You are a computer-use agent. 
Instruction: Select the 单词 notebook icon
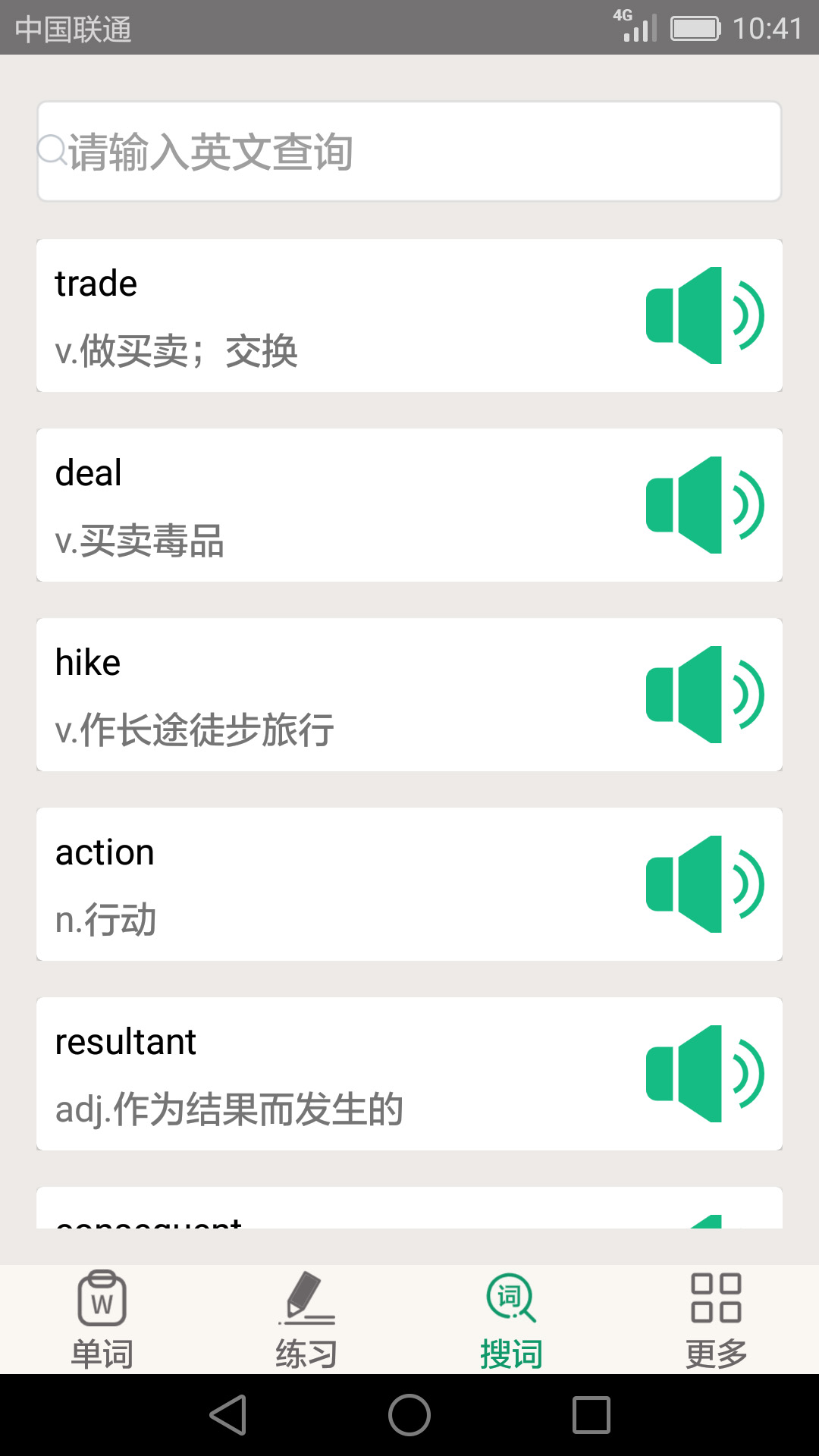coord(102,1298)
